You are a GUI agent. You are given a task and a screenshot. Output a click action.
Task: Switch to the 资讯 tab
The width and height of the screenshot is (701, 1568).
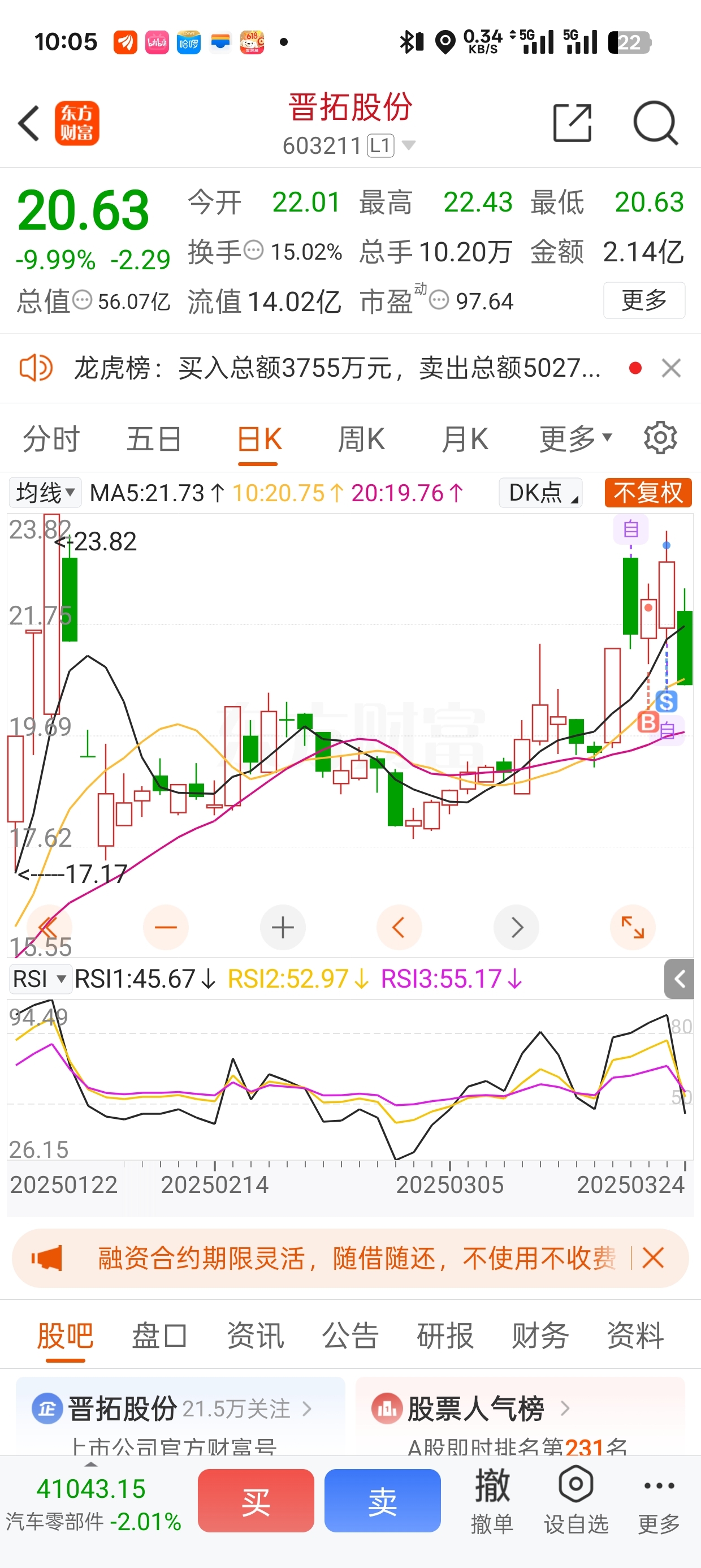[255, 1336]
